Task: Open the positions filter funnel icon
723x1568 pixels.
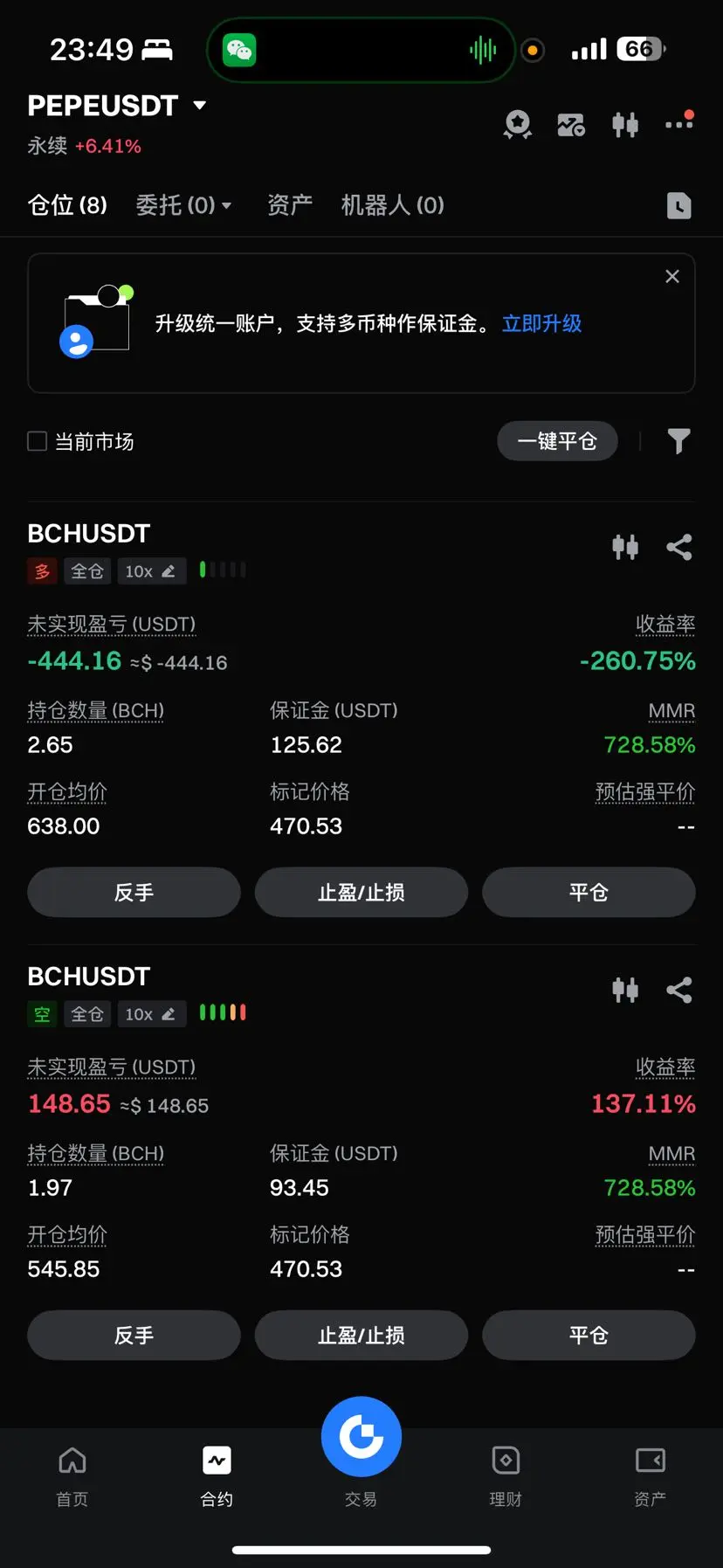Action: [678, 441]
